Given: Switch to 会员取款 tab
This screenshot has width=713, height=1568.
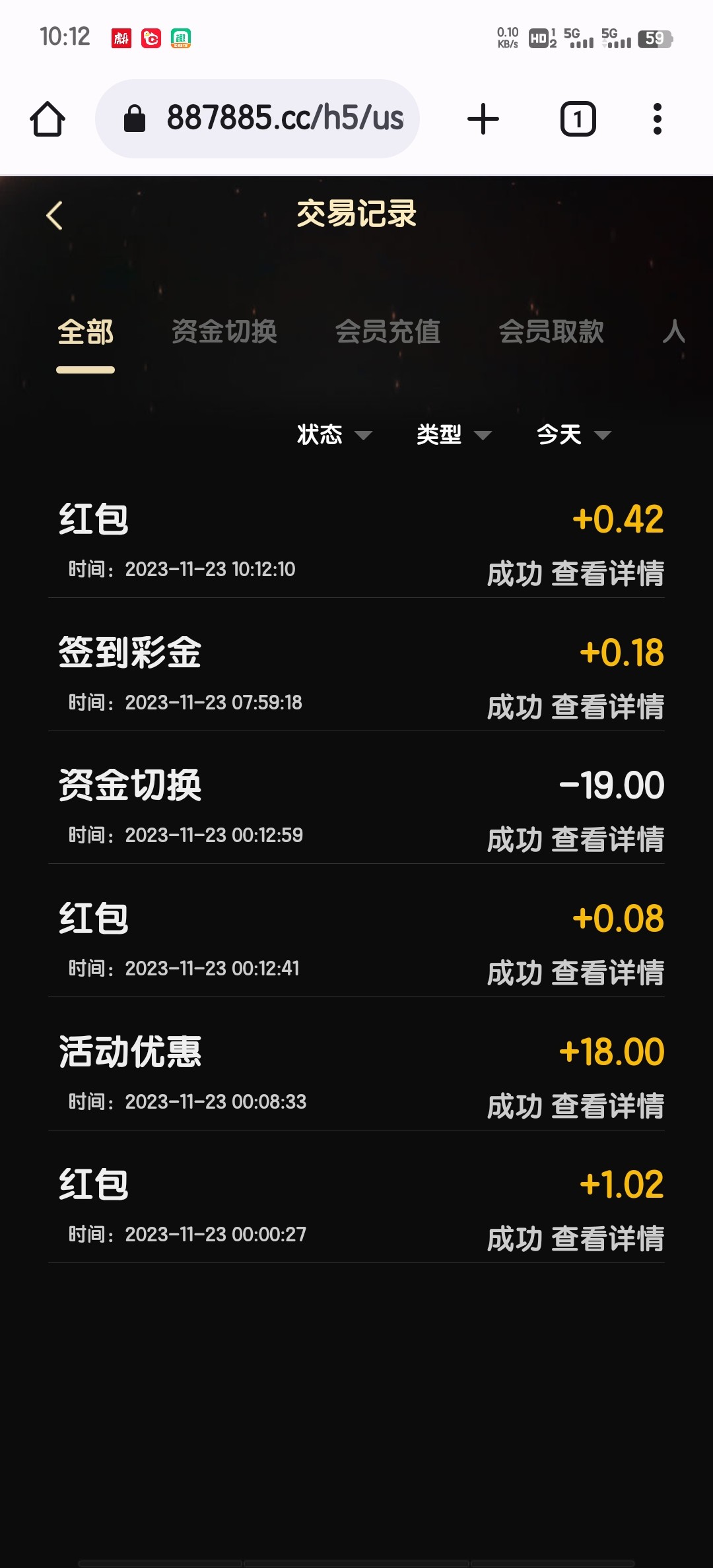Looking at the screenshot, I should click(551, 332).
